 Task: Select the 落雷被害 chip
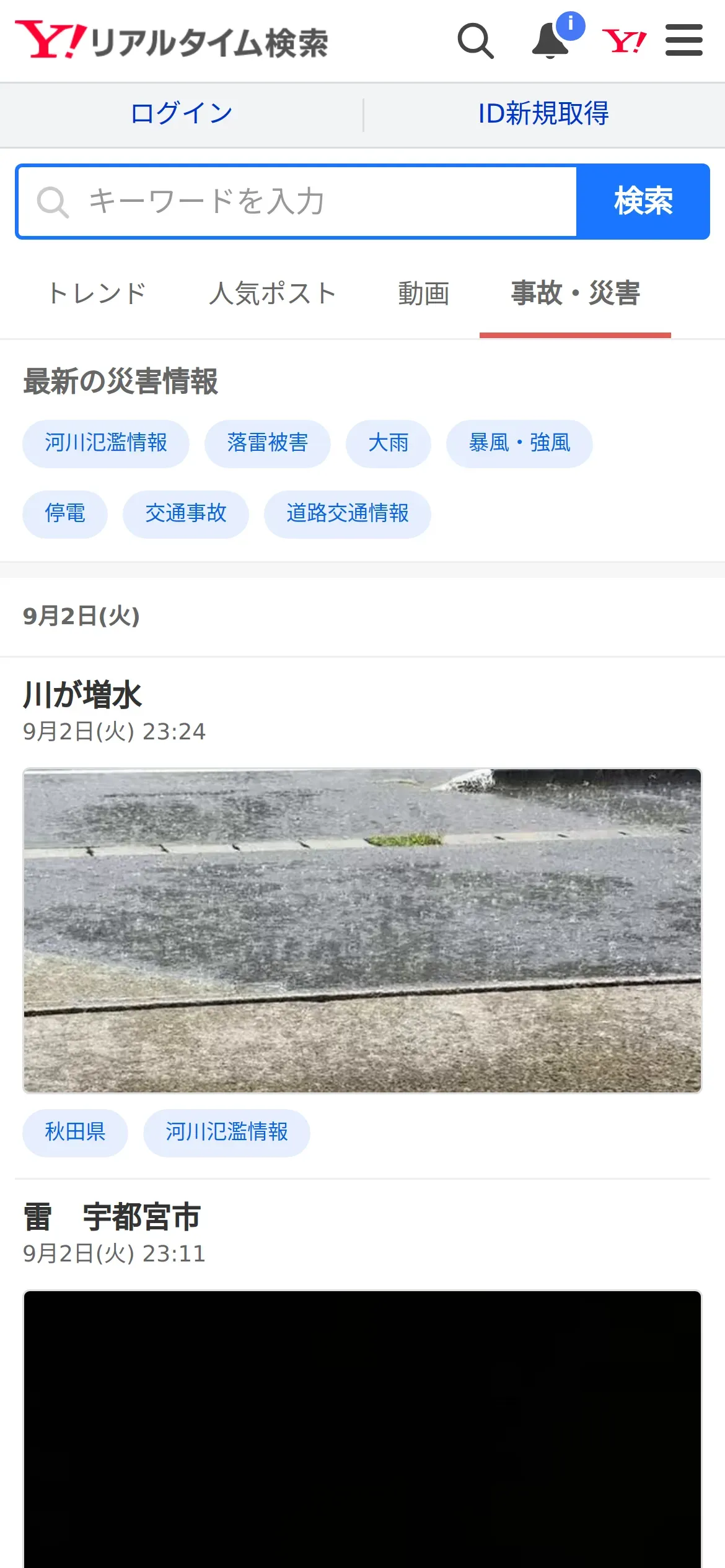pos(268,443)
